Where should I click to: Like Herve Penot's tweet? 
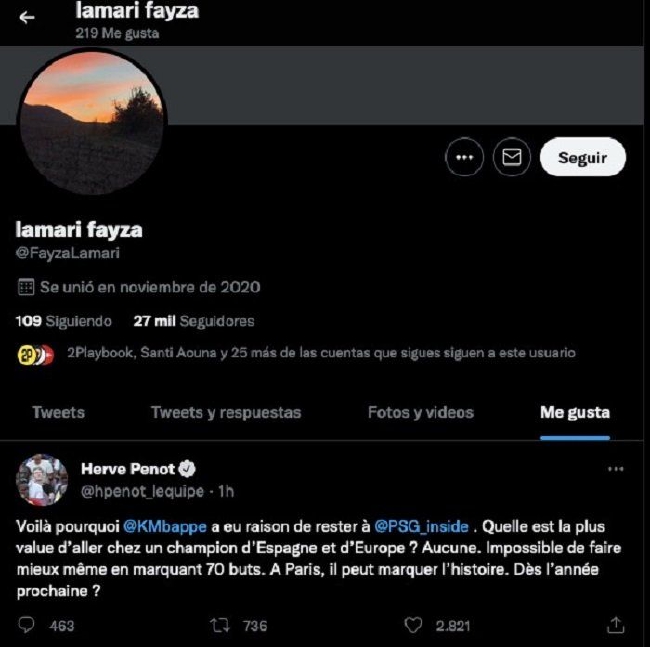pos(414,625)
